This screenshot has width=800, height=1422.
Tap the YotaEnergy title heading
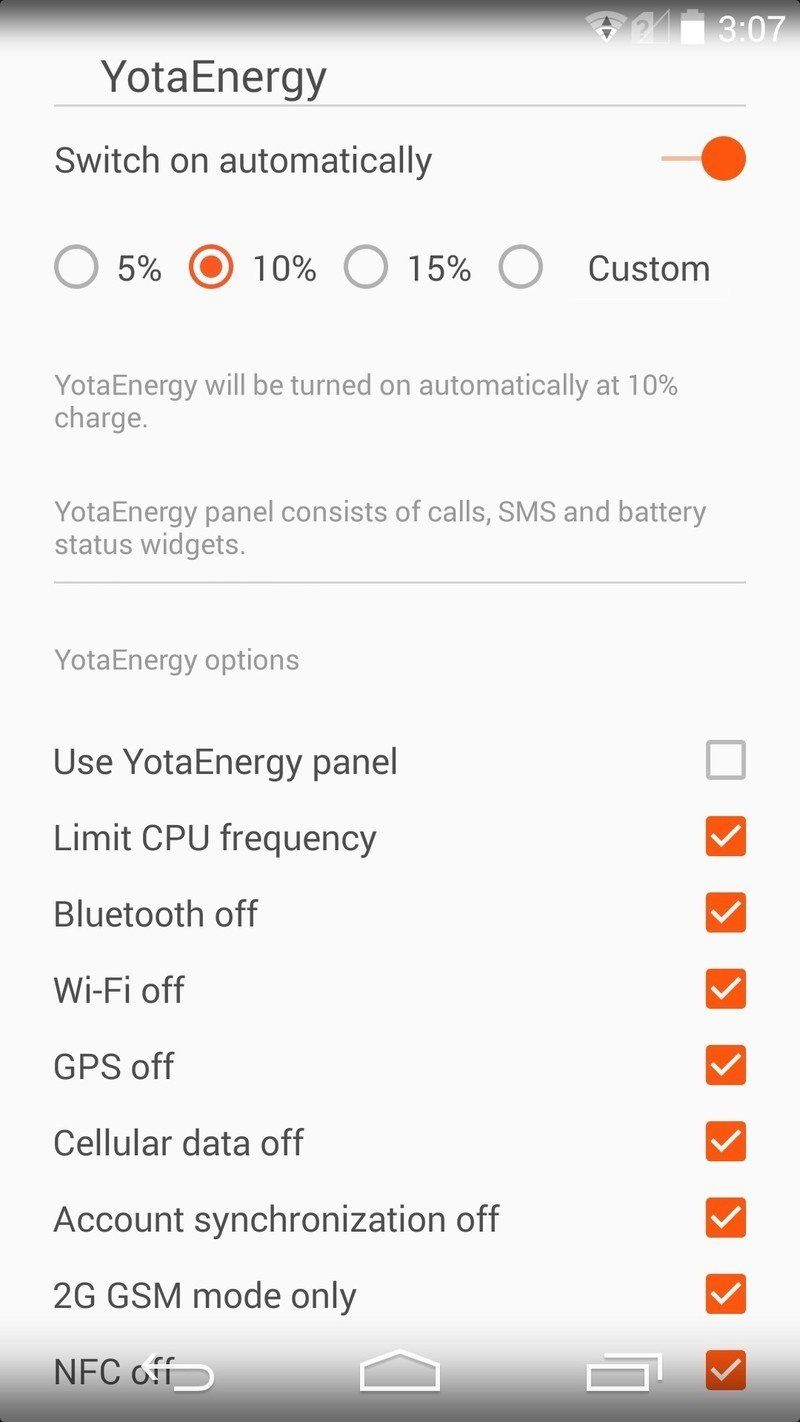click(x=212, y=76)
